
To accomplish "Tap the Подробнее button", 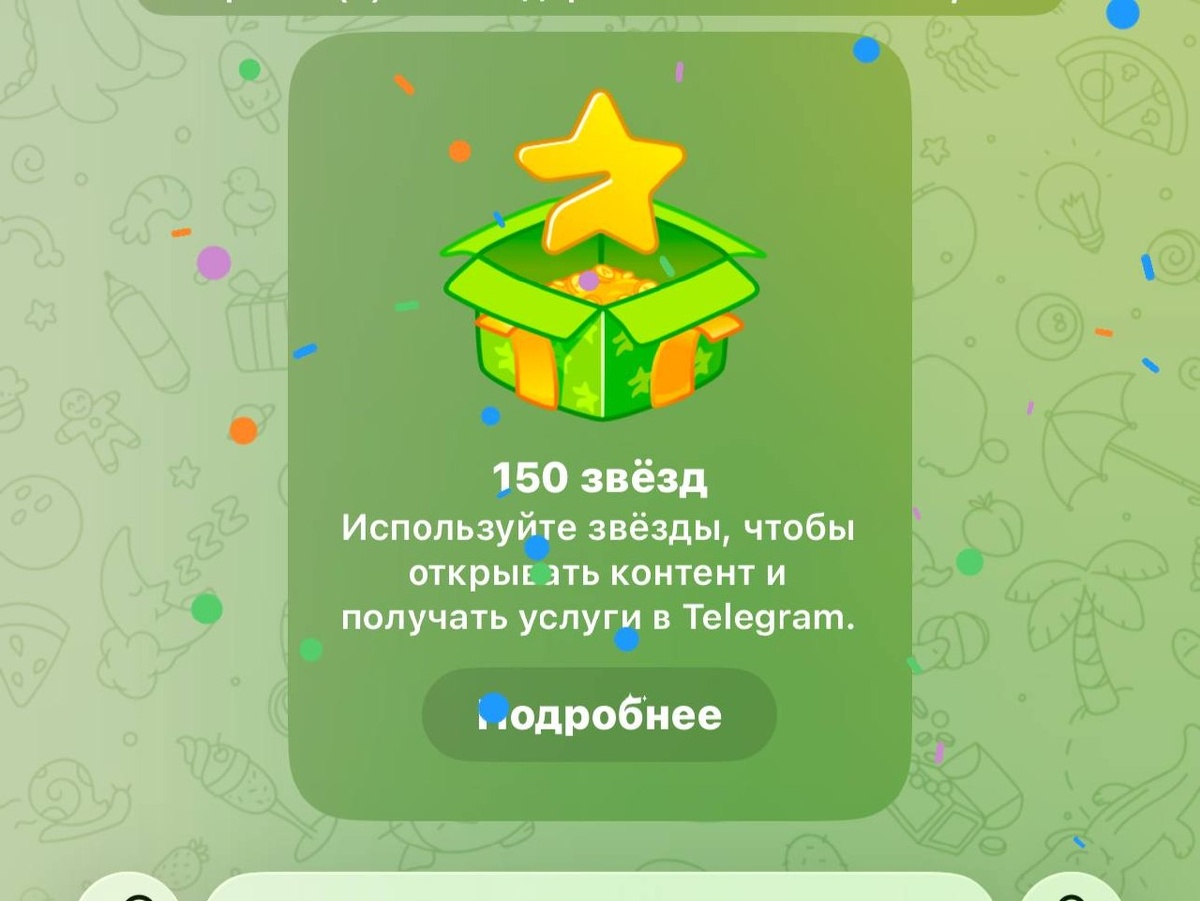I will point(599,715).
